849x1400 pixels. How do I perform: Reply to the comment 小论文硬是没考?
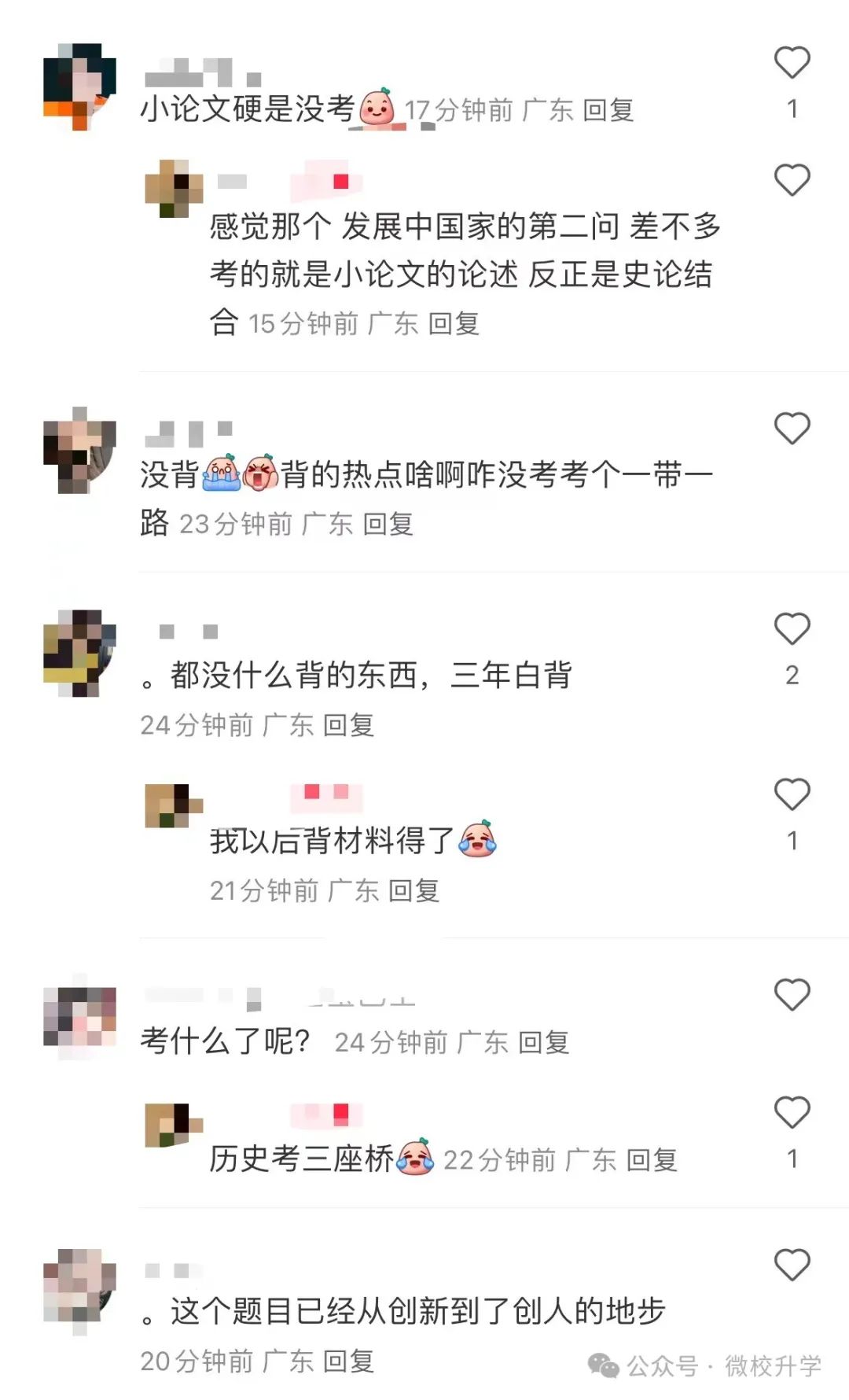click(608, 110)
